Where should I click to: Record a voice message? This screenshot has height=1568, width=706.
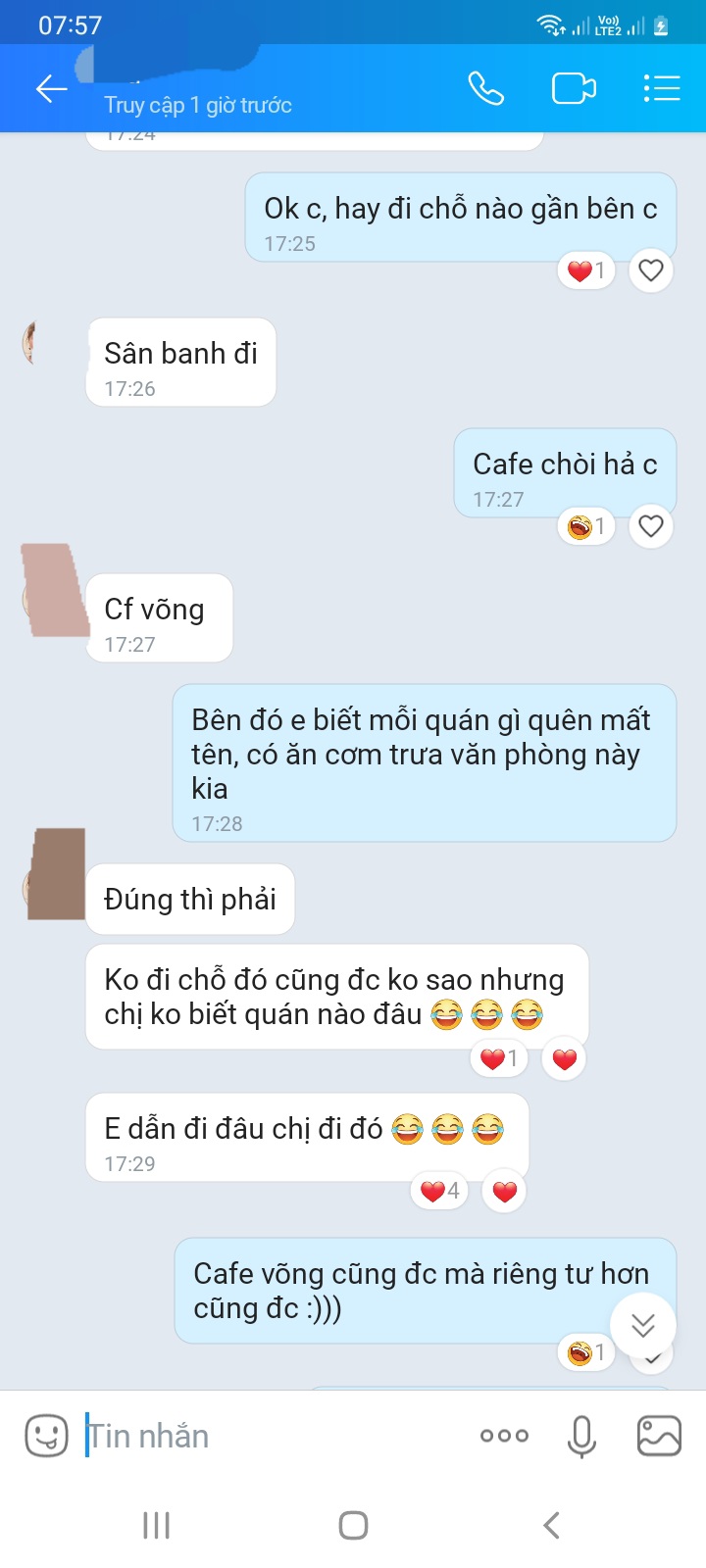[581, 1437]
